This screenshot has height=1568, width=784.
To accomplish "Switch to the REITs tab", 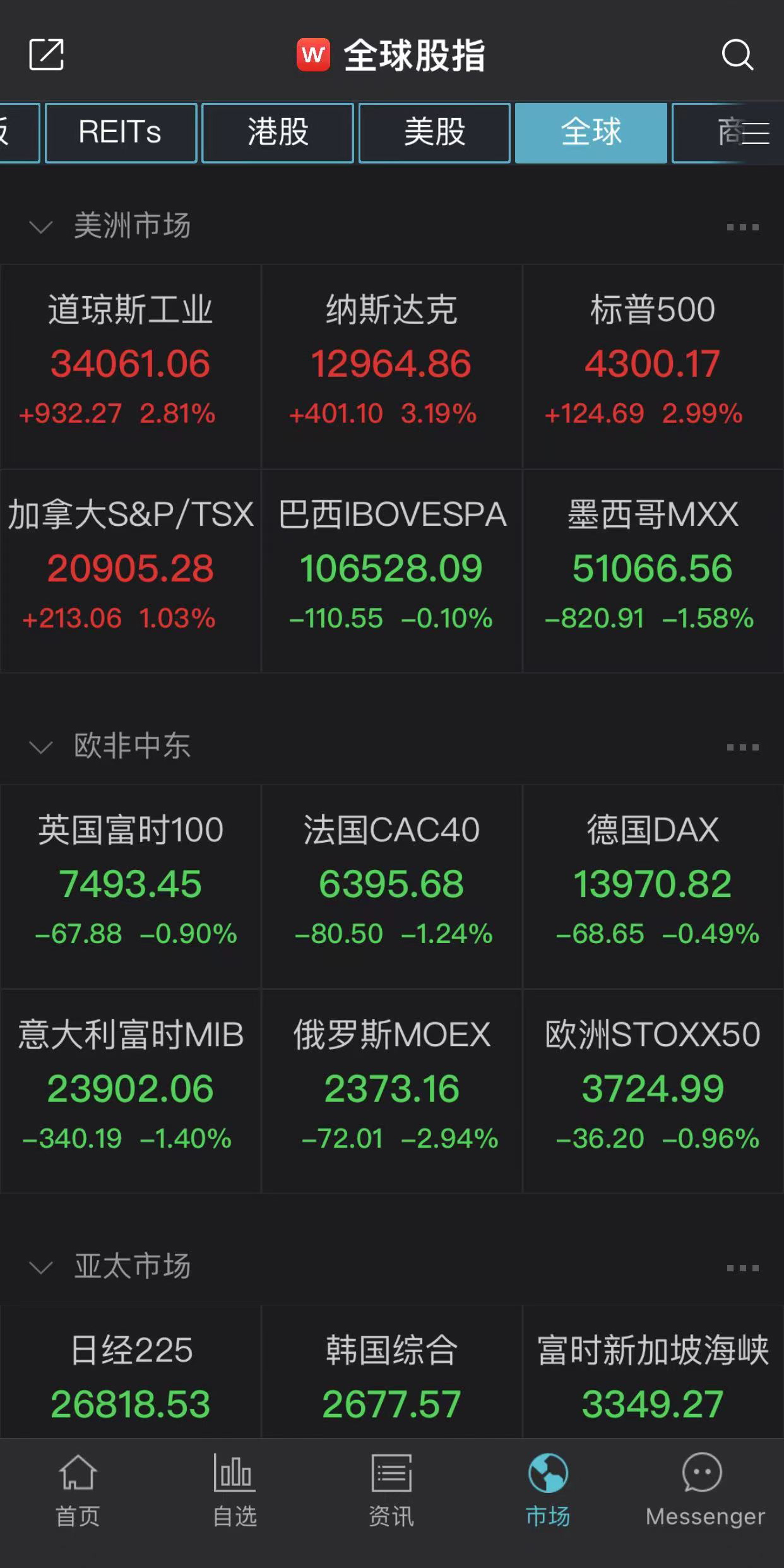I will (x=121, y=133).
